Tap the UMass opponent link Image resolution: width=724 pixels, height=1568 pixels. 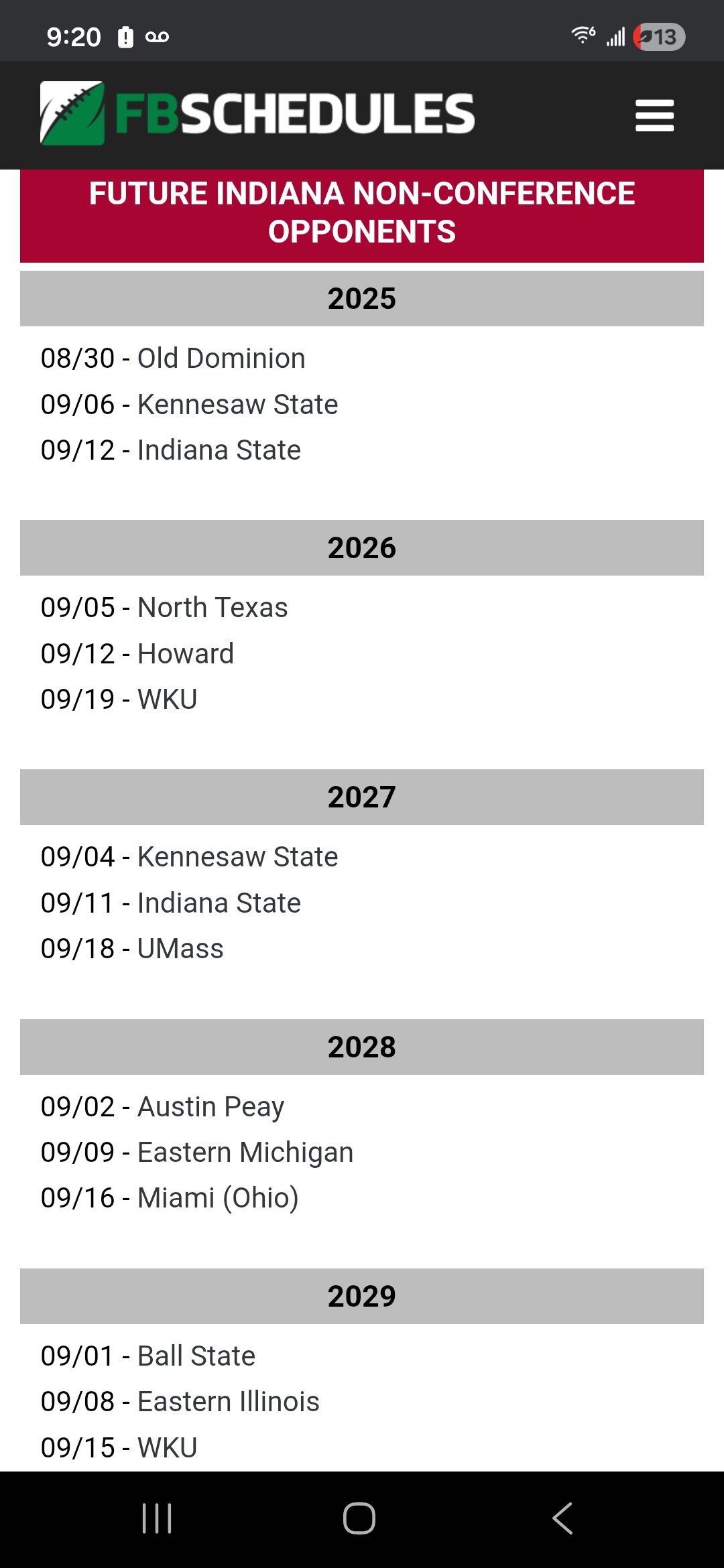point(180,949)
